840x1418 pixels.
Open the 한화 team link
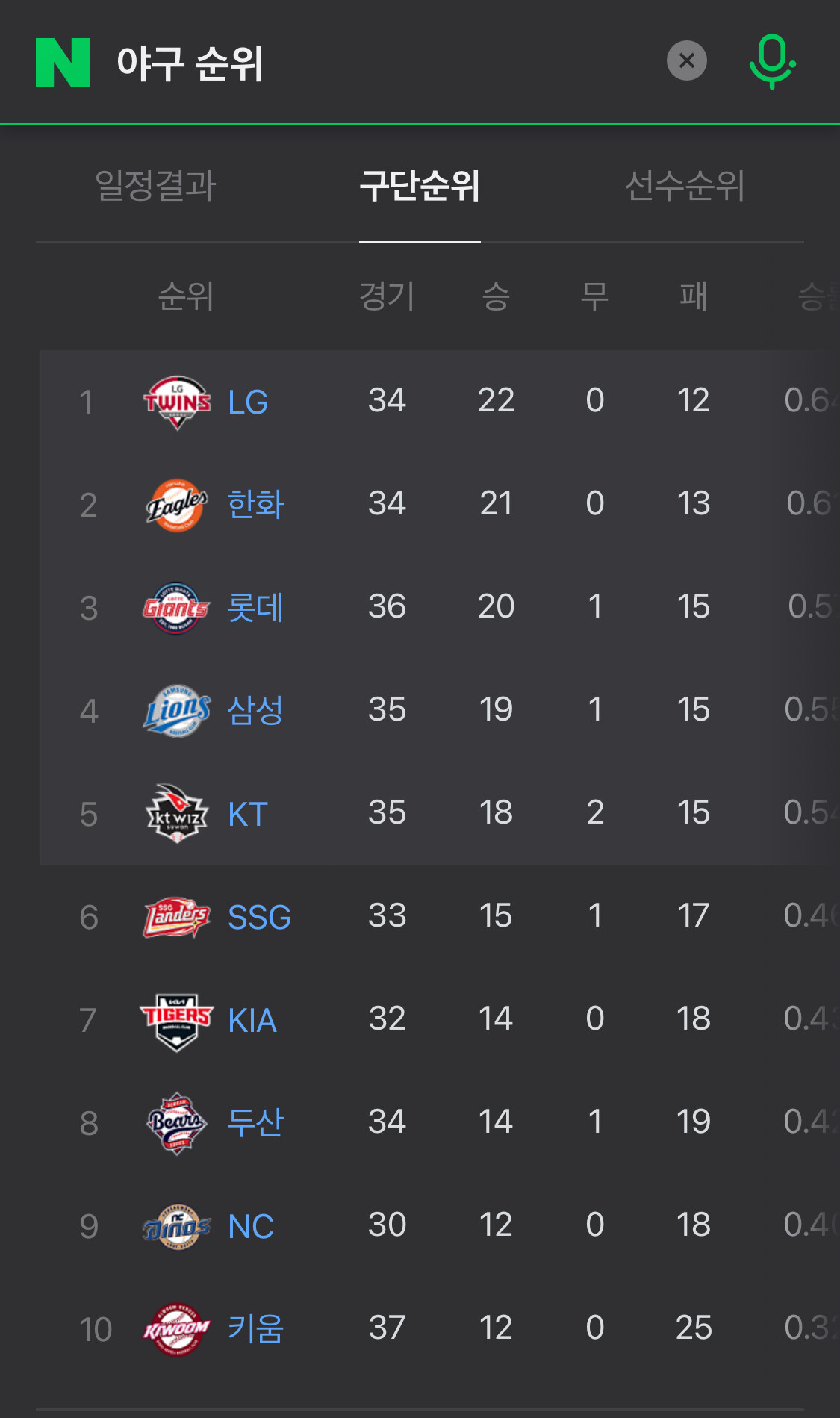click(255, 504)
